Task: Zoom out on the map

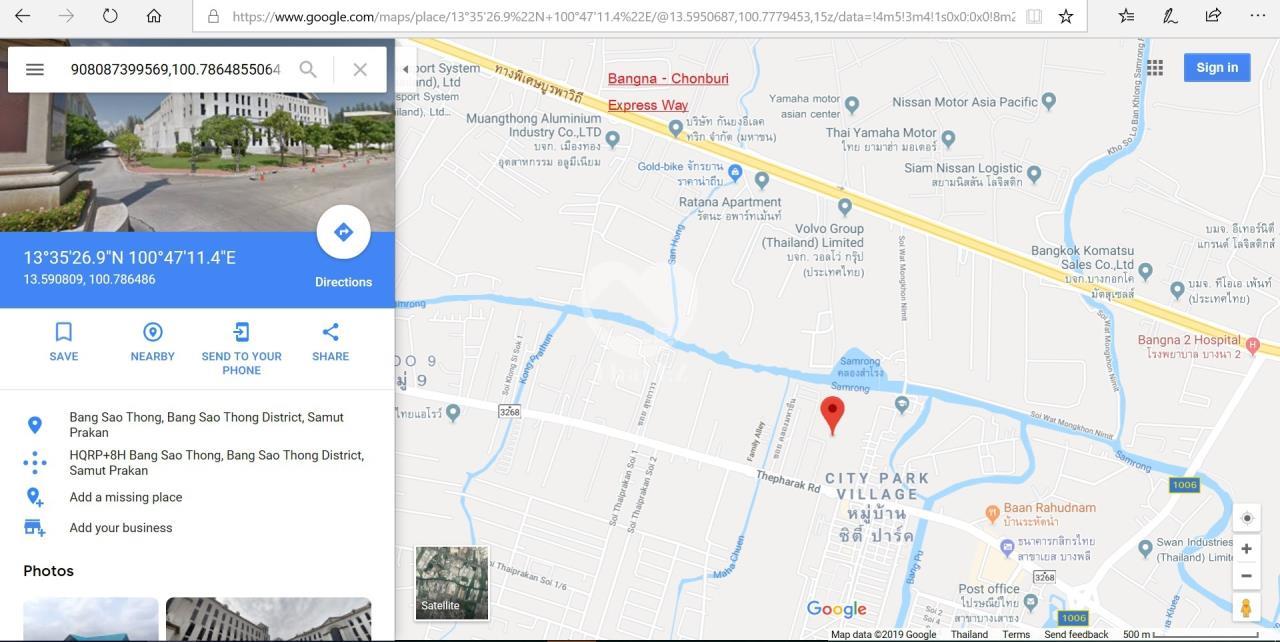Action: pyautogui.click(x=1246, y=576)
